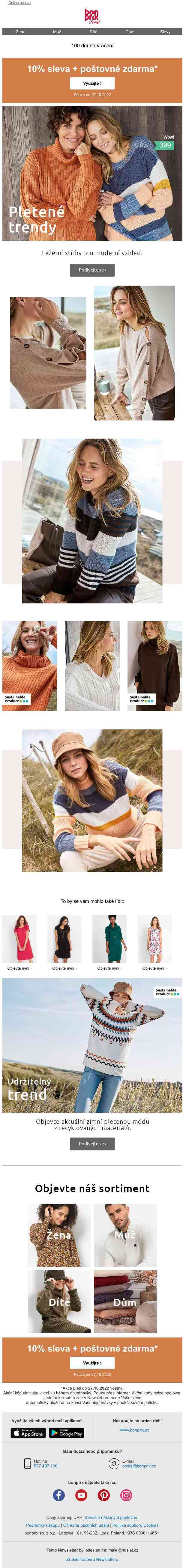Open the pink dress Objevte nyní link
This screenshot has height=1568, width=183.
pyautogui.click(x=19, y=968)
